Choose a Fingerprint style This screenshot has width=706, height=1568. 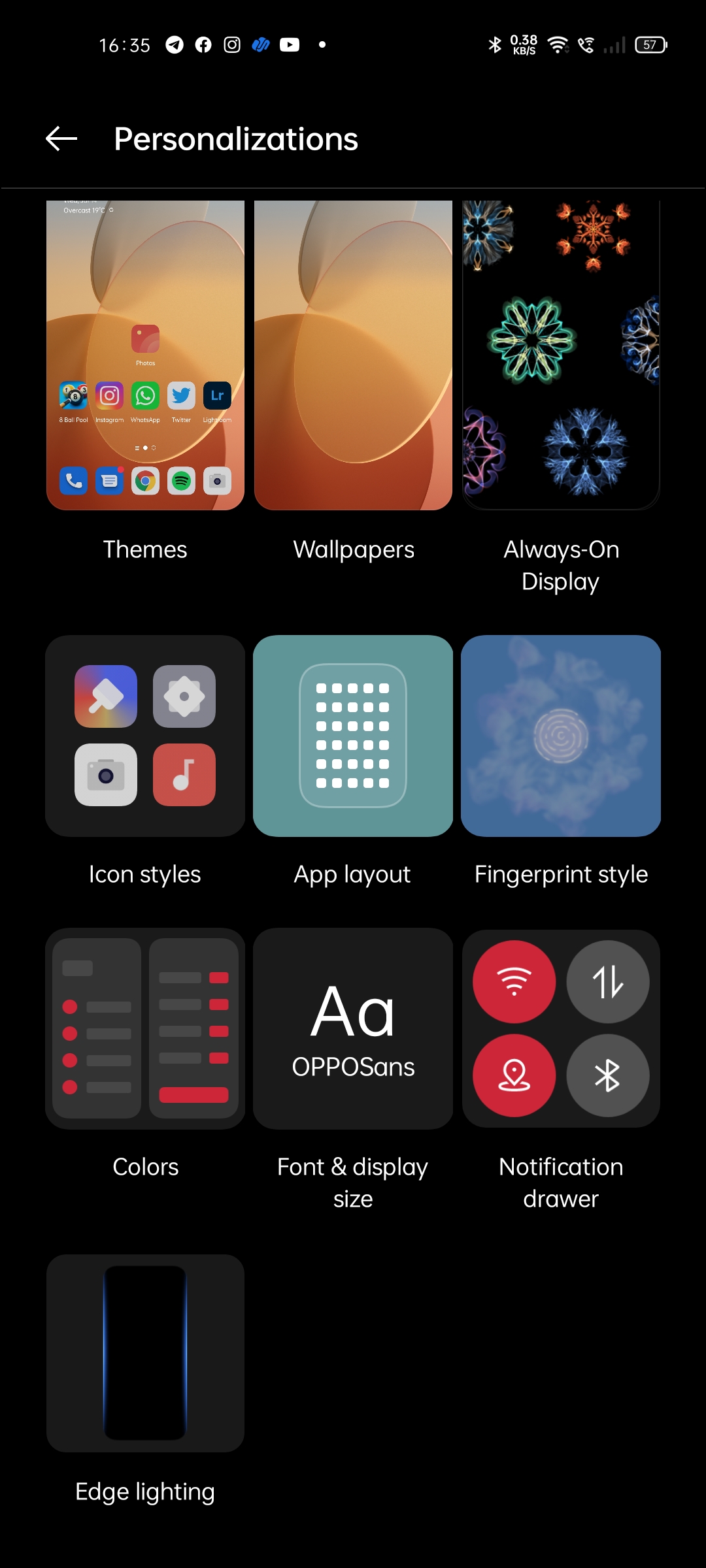[561, 736]
